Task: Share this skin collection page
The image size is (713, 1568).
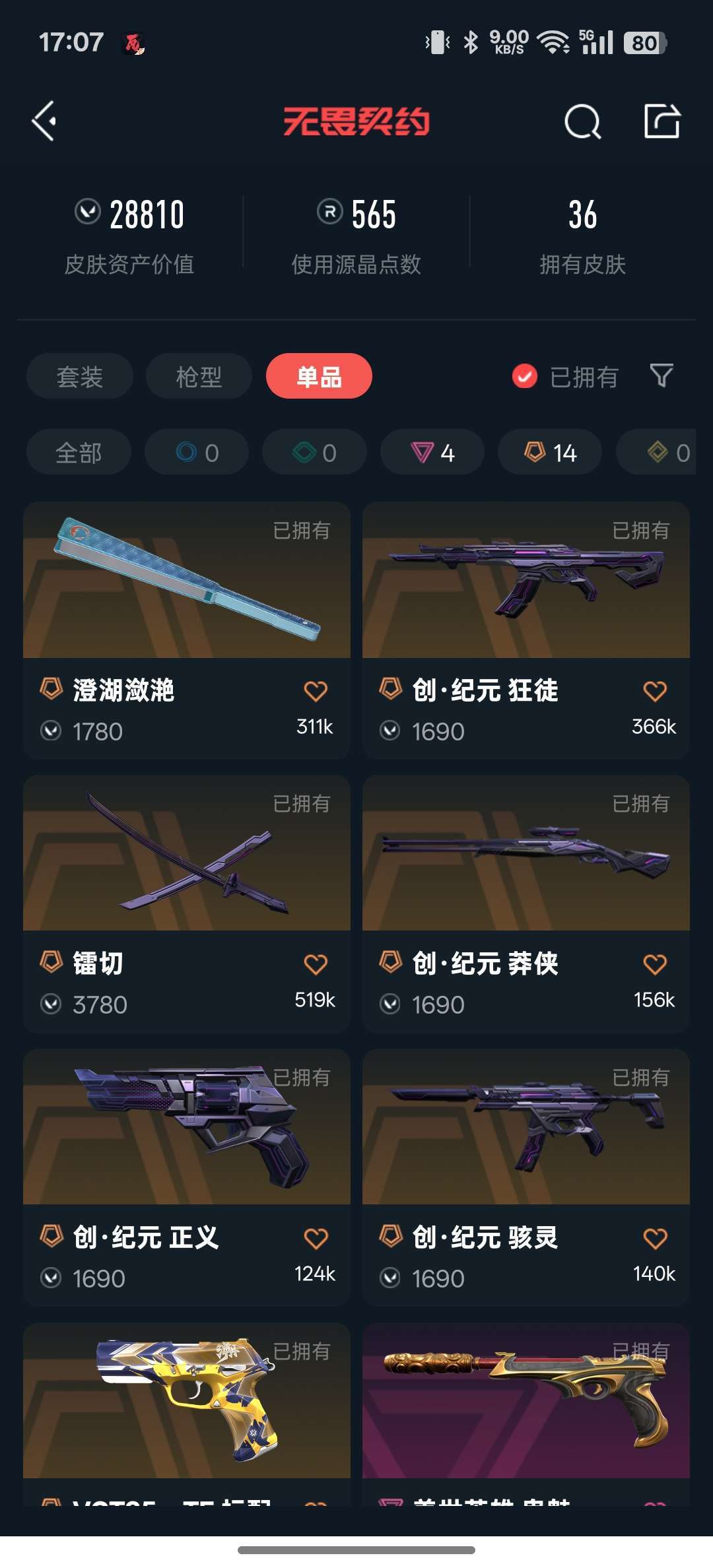Action: coord(662,121)
